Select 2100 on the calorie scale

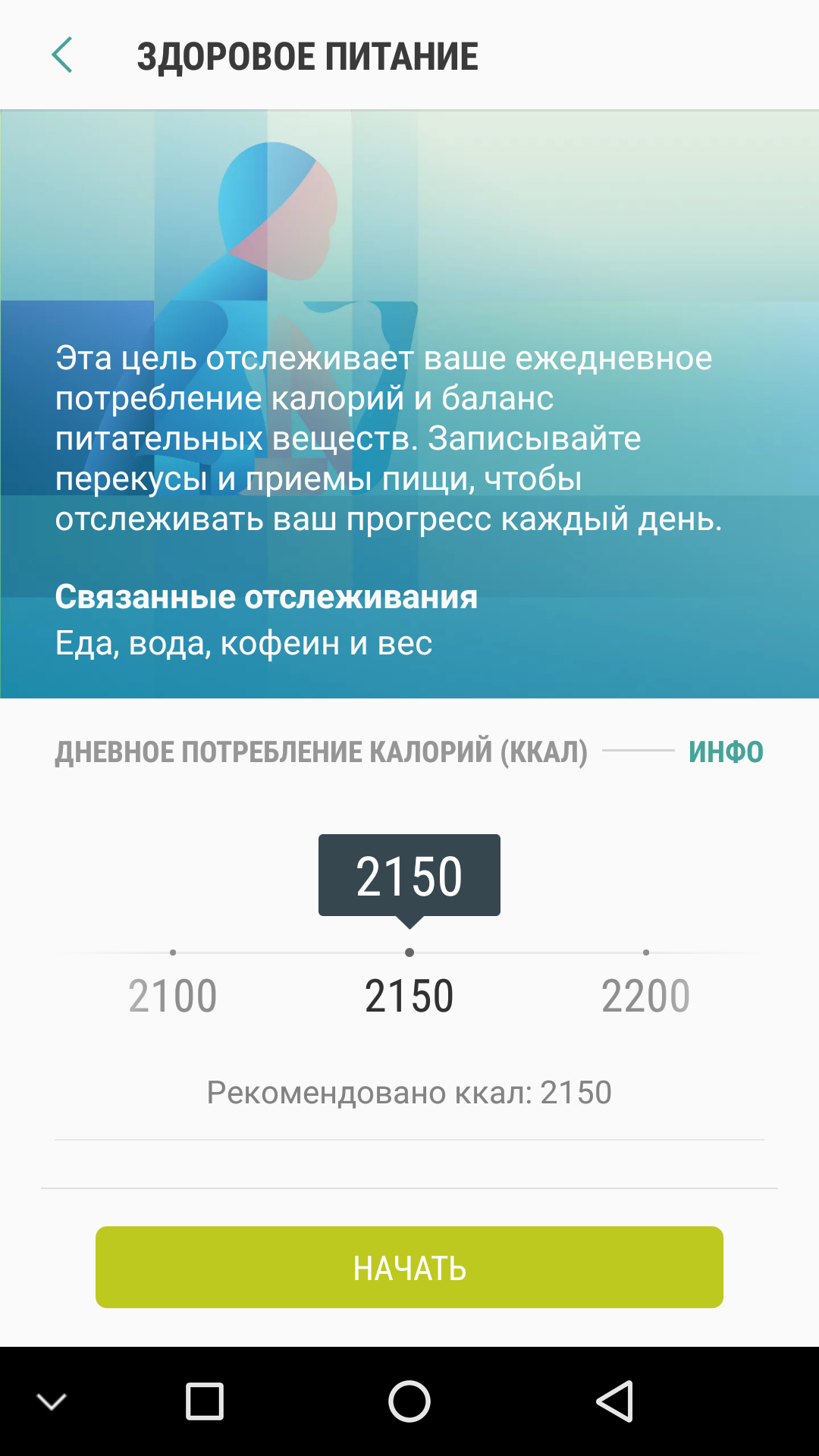click(173, 996)
